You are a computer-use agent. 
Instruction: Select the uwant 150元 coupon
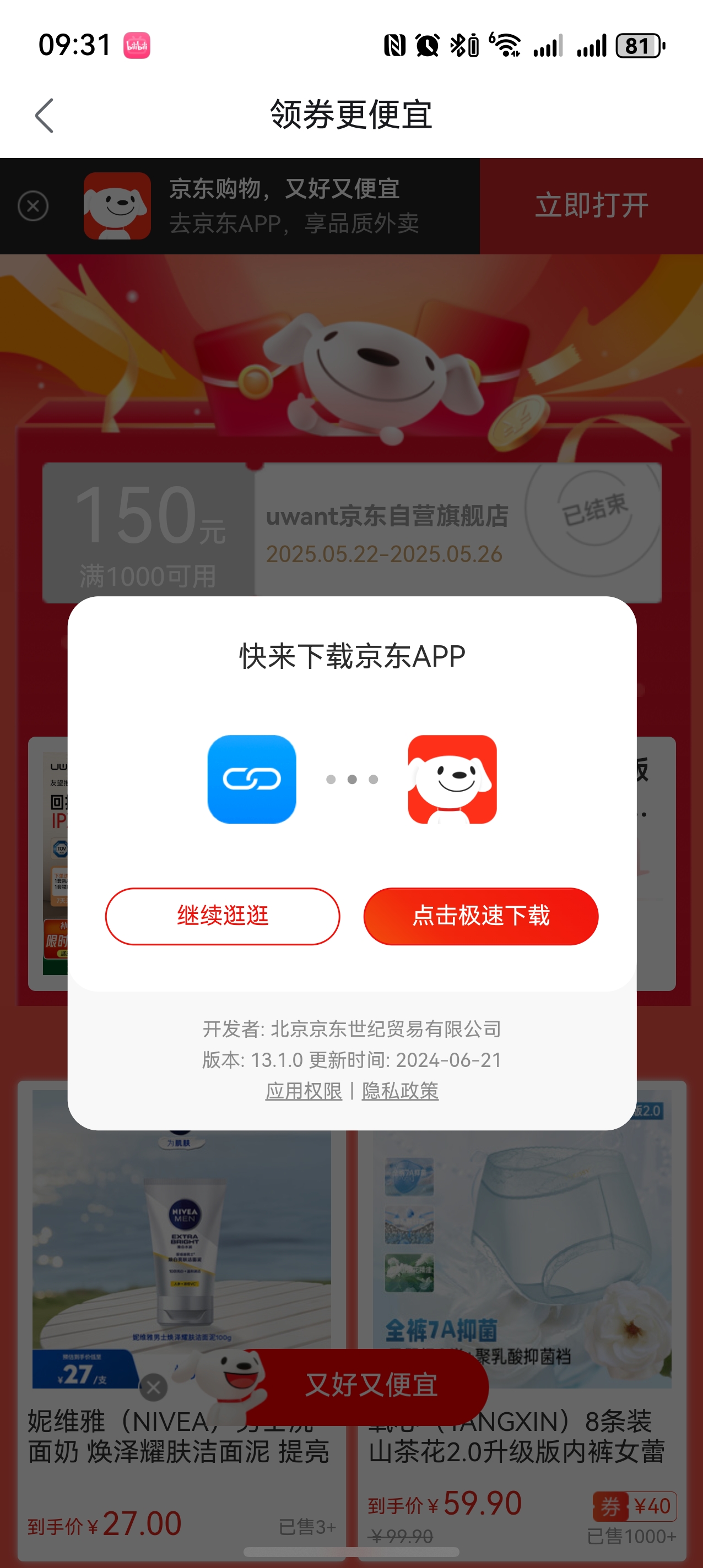point(351,532)
